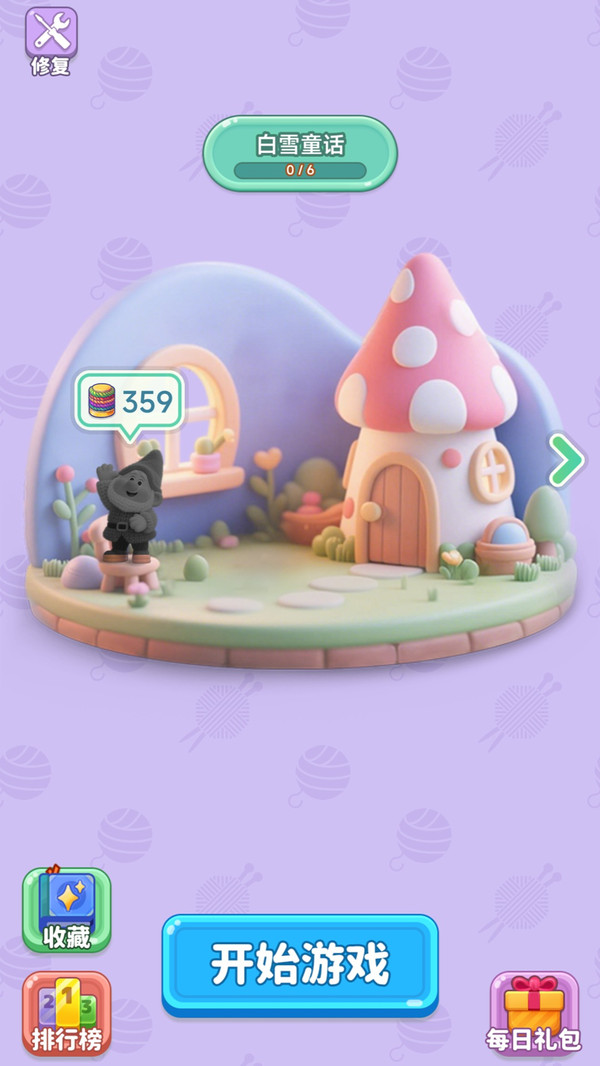
Task: Open the 收藏 collection
Action: point(67,910)
